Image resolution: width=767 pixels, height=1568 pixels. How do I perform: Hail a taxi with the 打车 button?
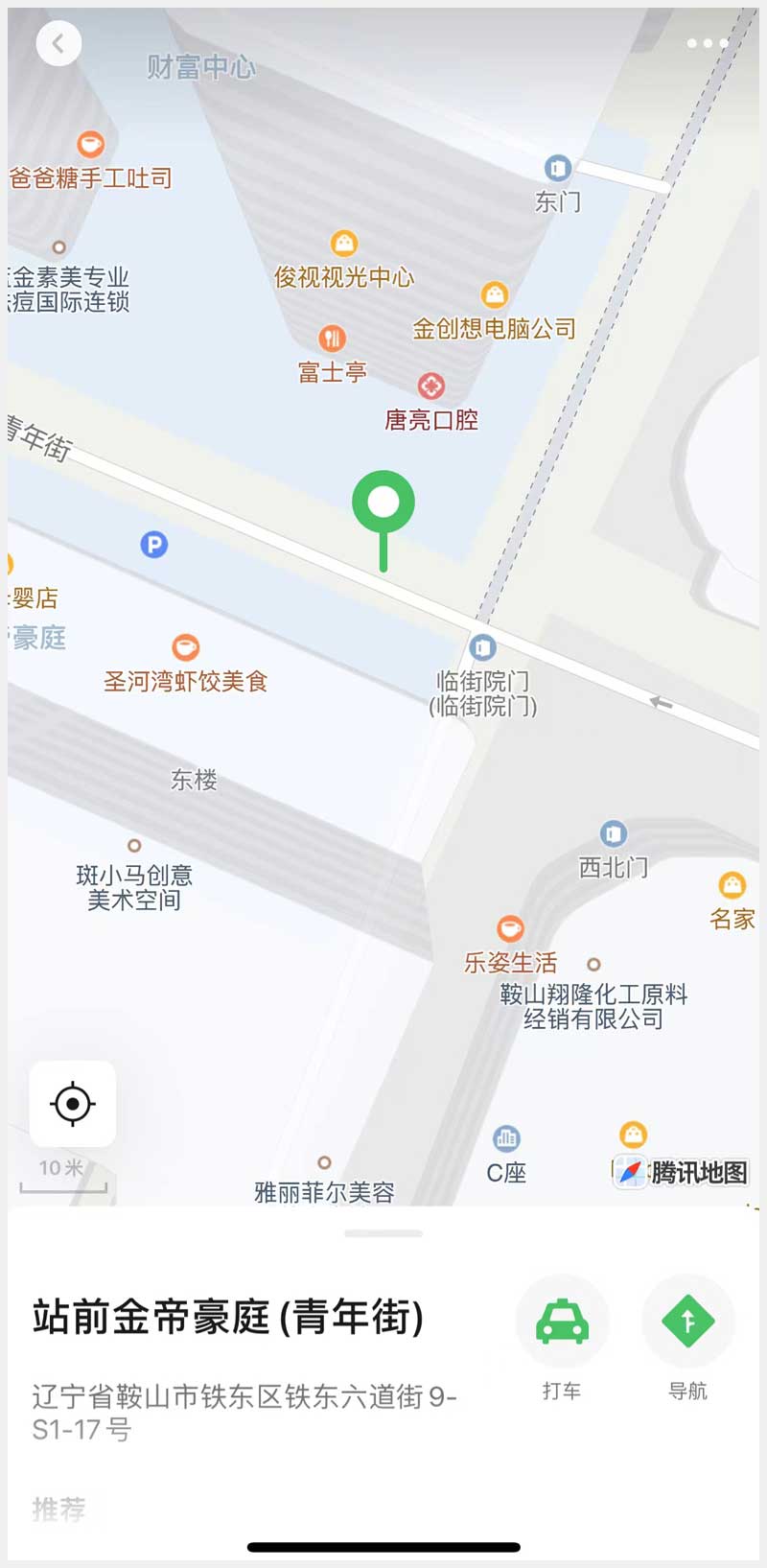[x=562, y=1323]
